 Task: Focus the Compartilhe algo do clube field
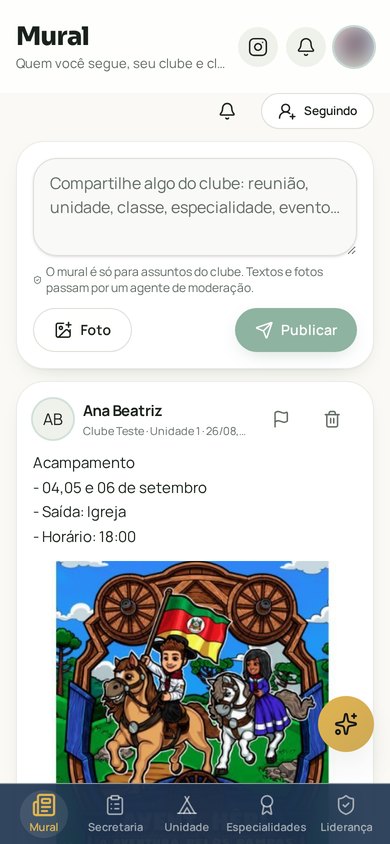195,207
